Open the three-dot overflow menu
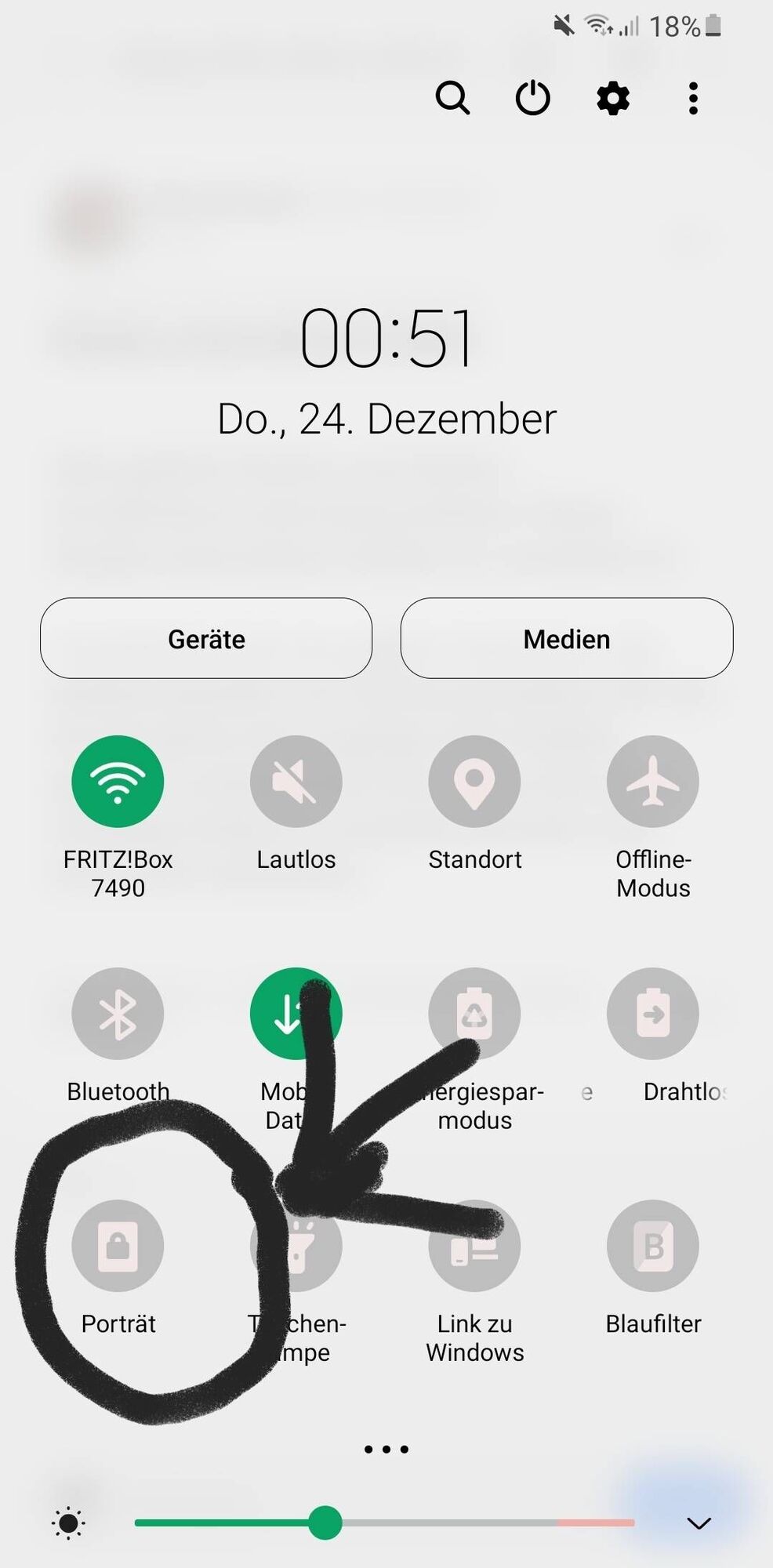773x1568 pixels. [x=693, y=99]
